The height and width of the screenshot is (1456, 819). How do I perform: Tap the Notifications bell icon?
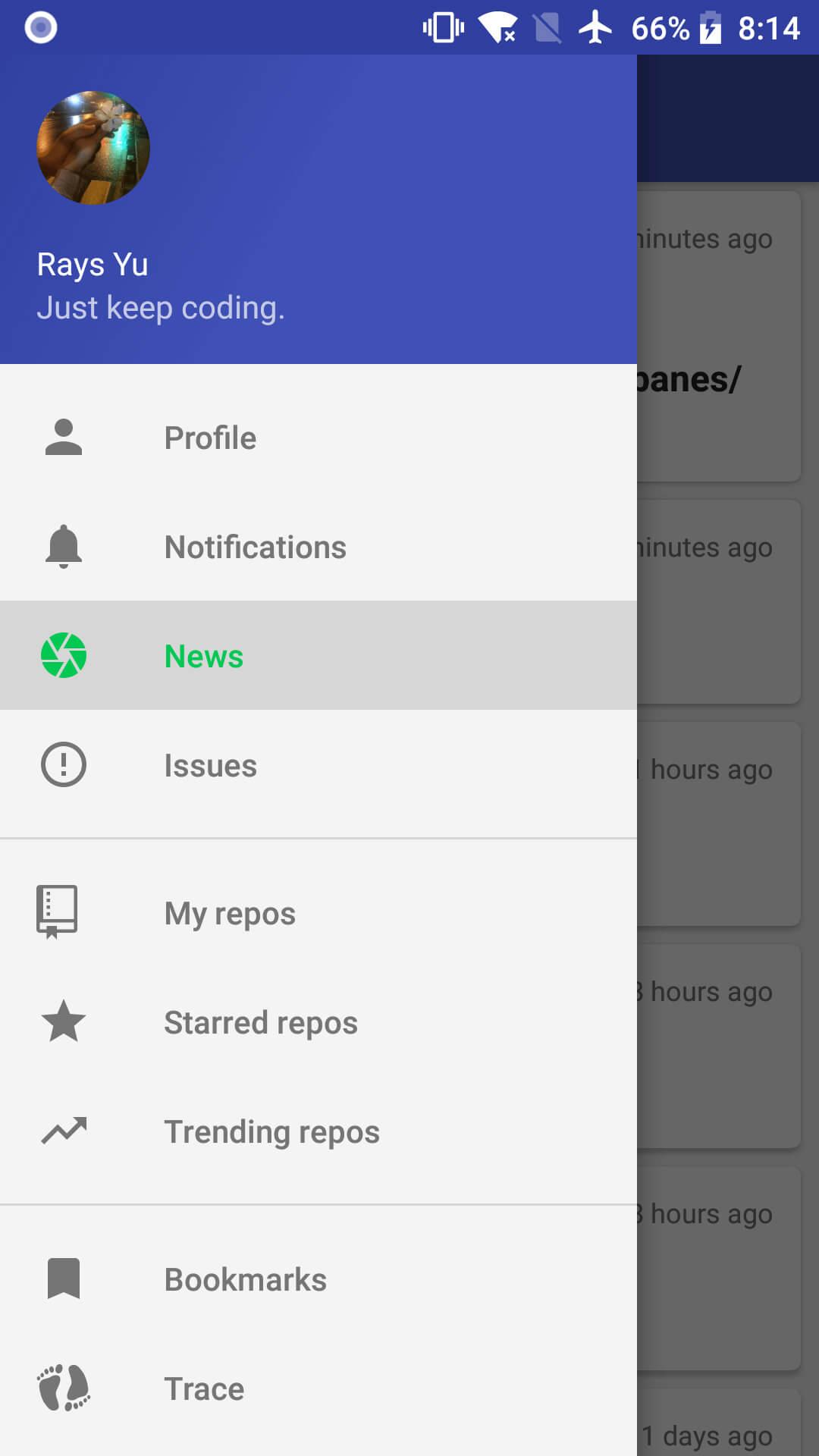pyautogui.click(x=62, y=546)
